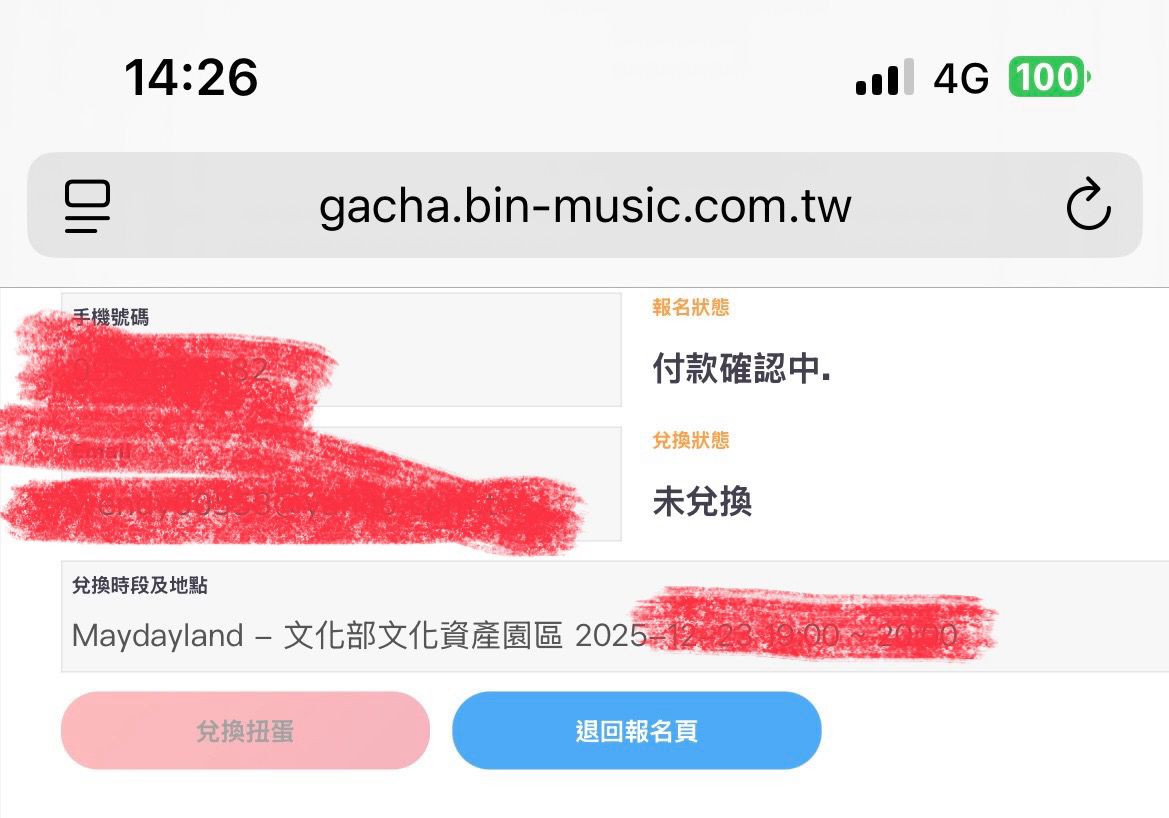Screen dimensions: 1169x818
Task: Tap the 兌換扭蛋 button
Action: 245,731
